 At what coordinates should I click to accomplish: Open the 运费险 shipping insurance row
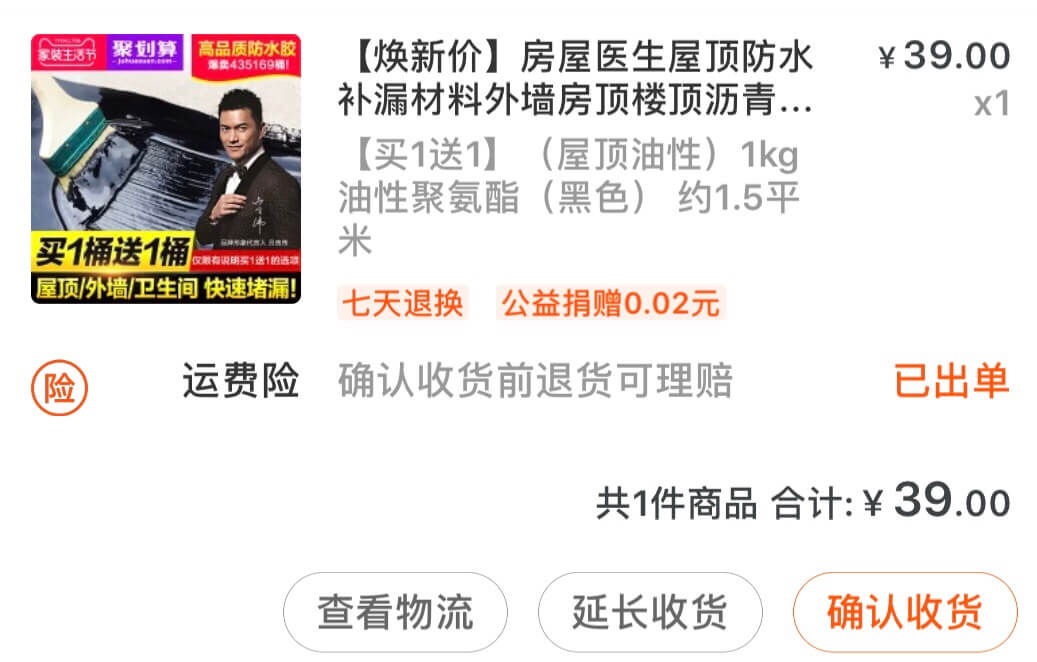pos(520,382)
